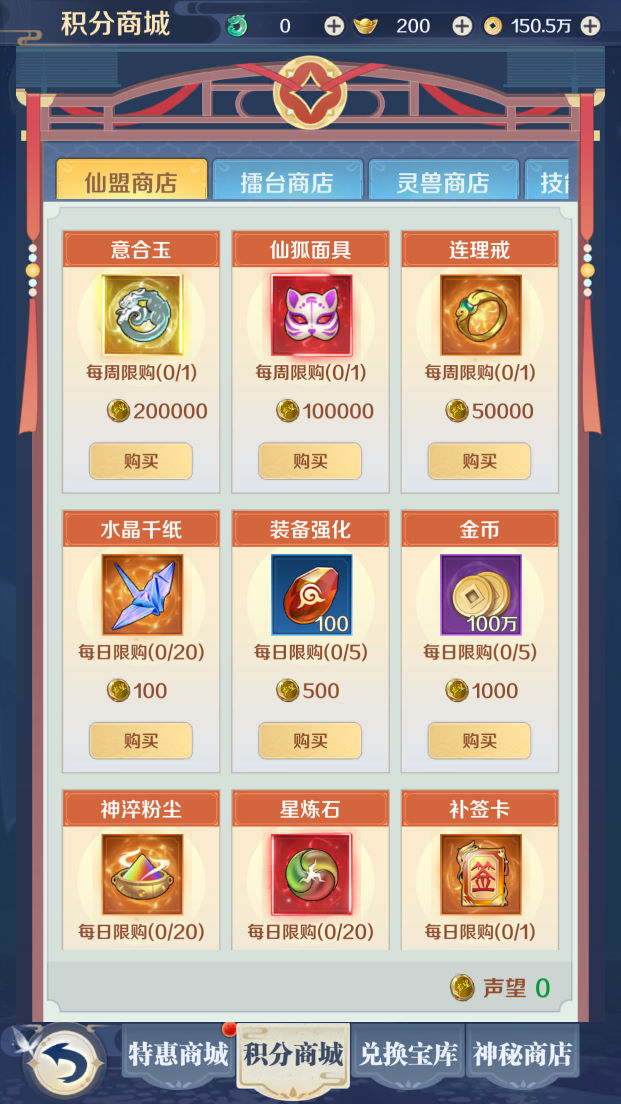The width and height of the screenshot is (621, 1104).
Task: Buy the 仙狐面具 item
Action: [310, 461]
